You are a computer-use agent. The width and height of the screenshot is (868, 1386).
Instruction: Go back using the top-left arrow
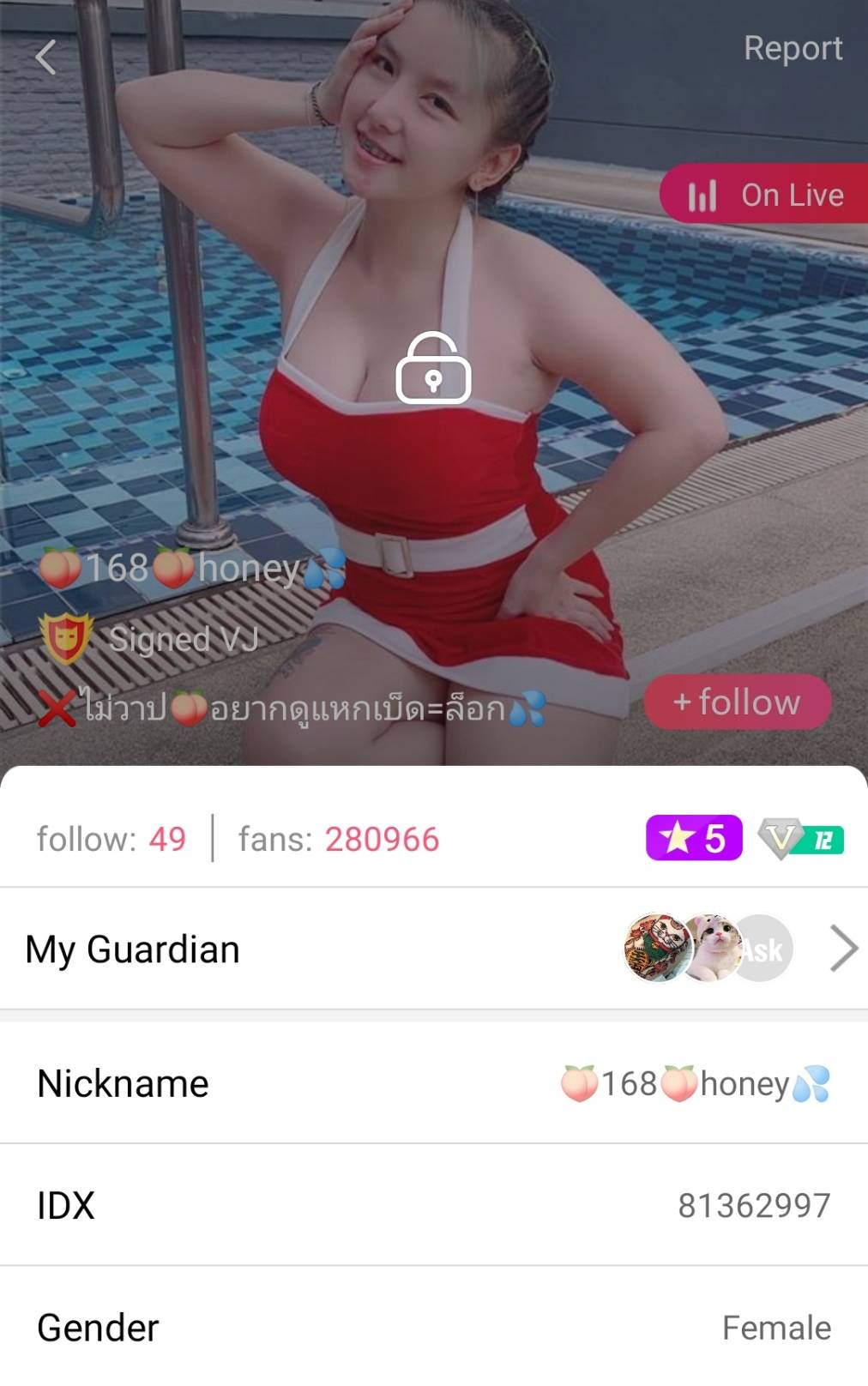click(46, 57)
